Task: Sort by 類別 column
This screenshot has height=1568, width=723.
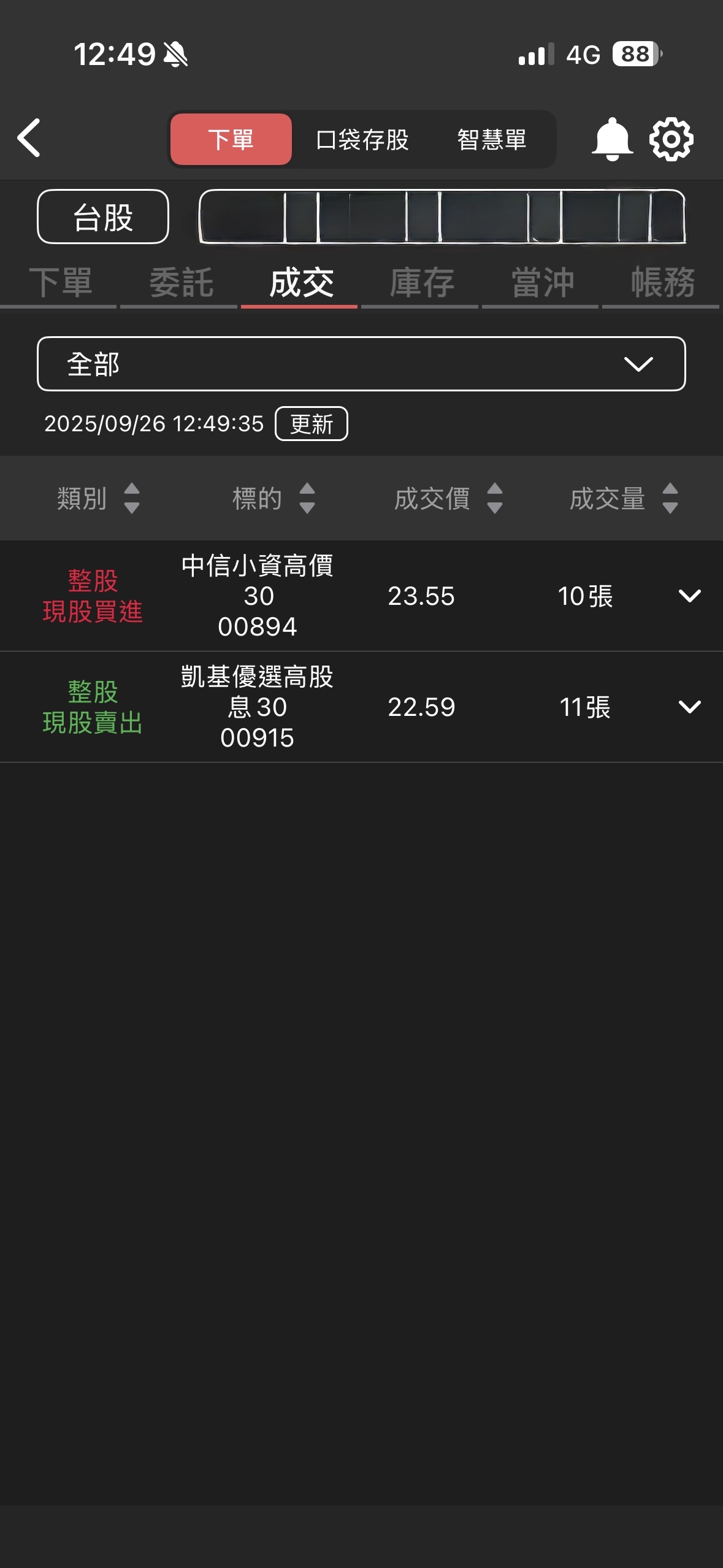Action: point(98,498)
